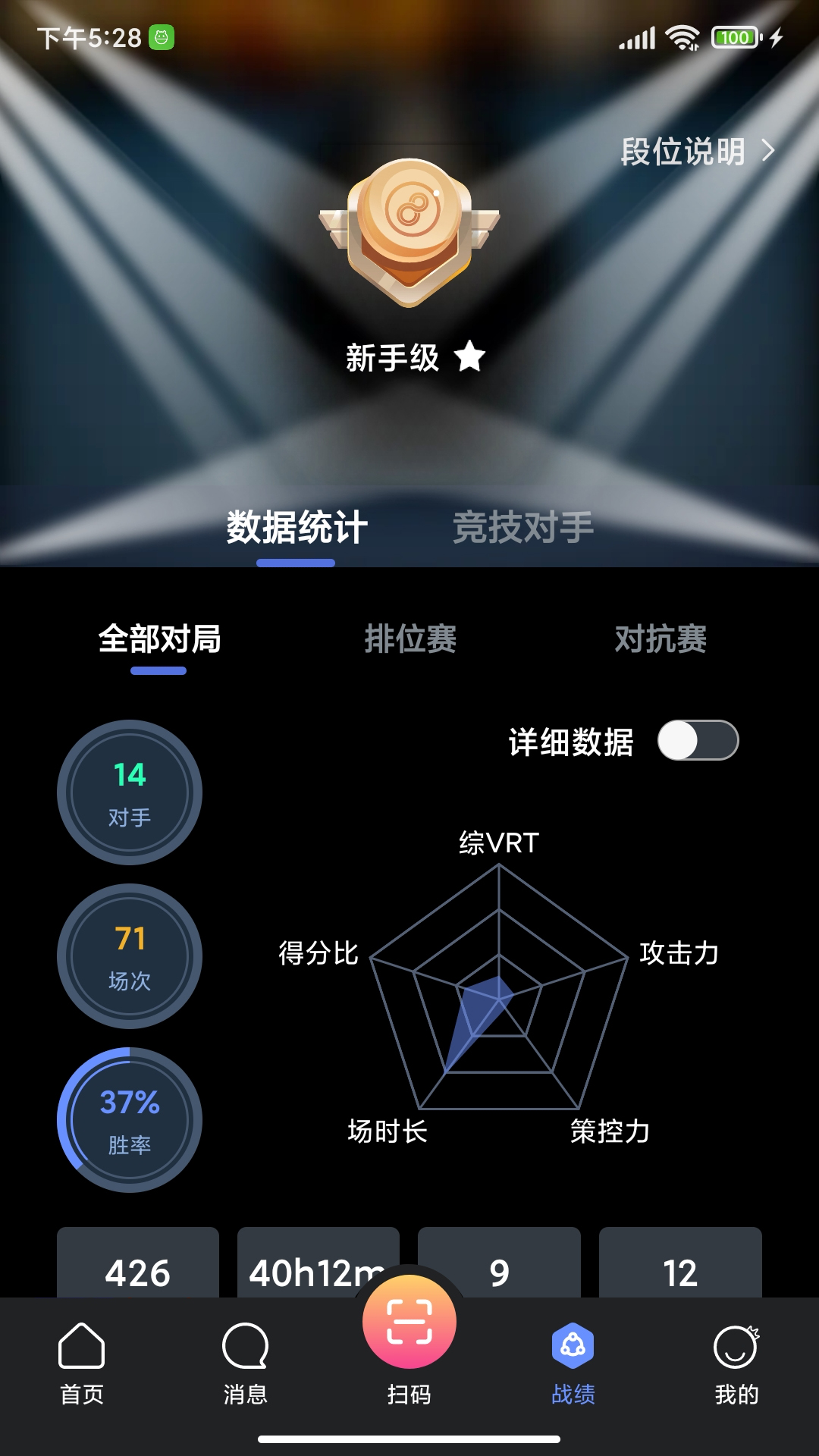Open the 对抗赛 section
819x1456 pixels.
click(662, 641)
